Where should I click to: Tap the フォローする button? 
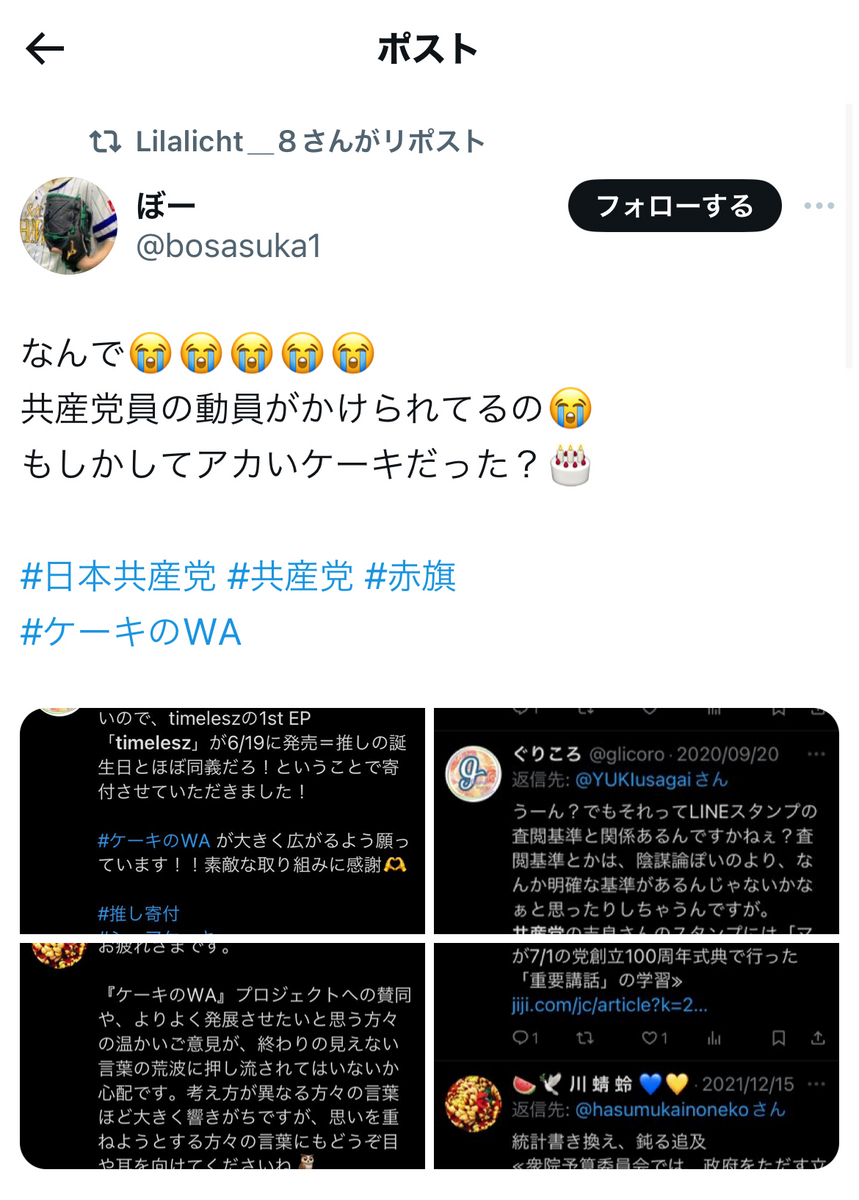(x=674, y=207)
